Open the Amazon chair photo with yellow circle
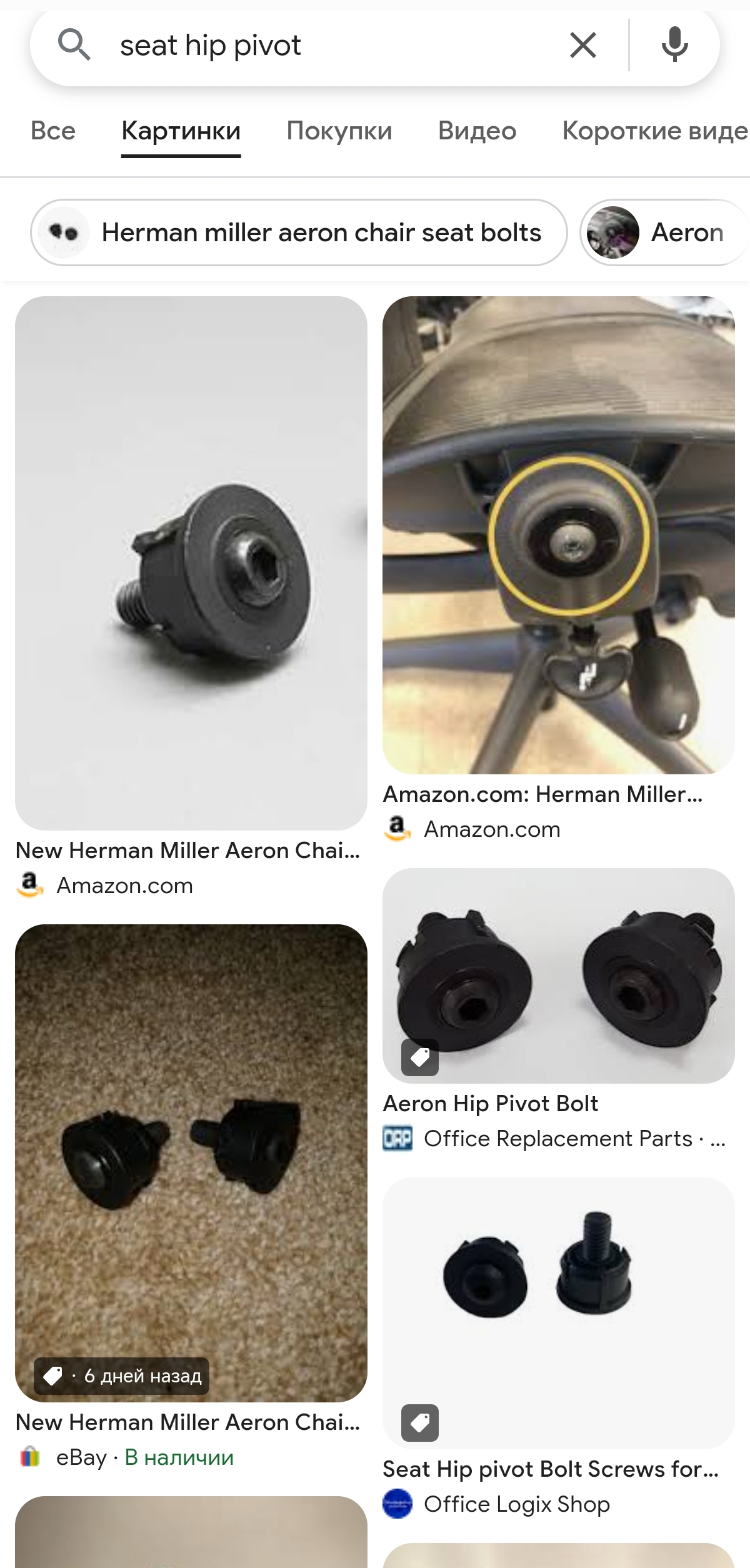Viewport: 750px width, 1568px height. [x=558, y=535]
